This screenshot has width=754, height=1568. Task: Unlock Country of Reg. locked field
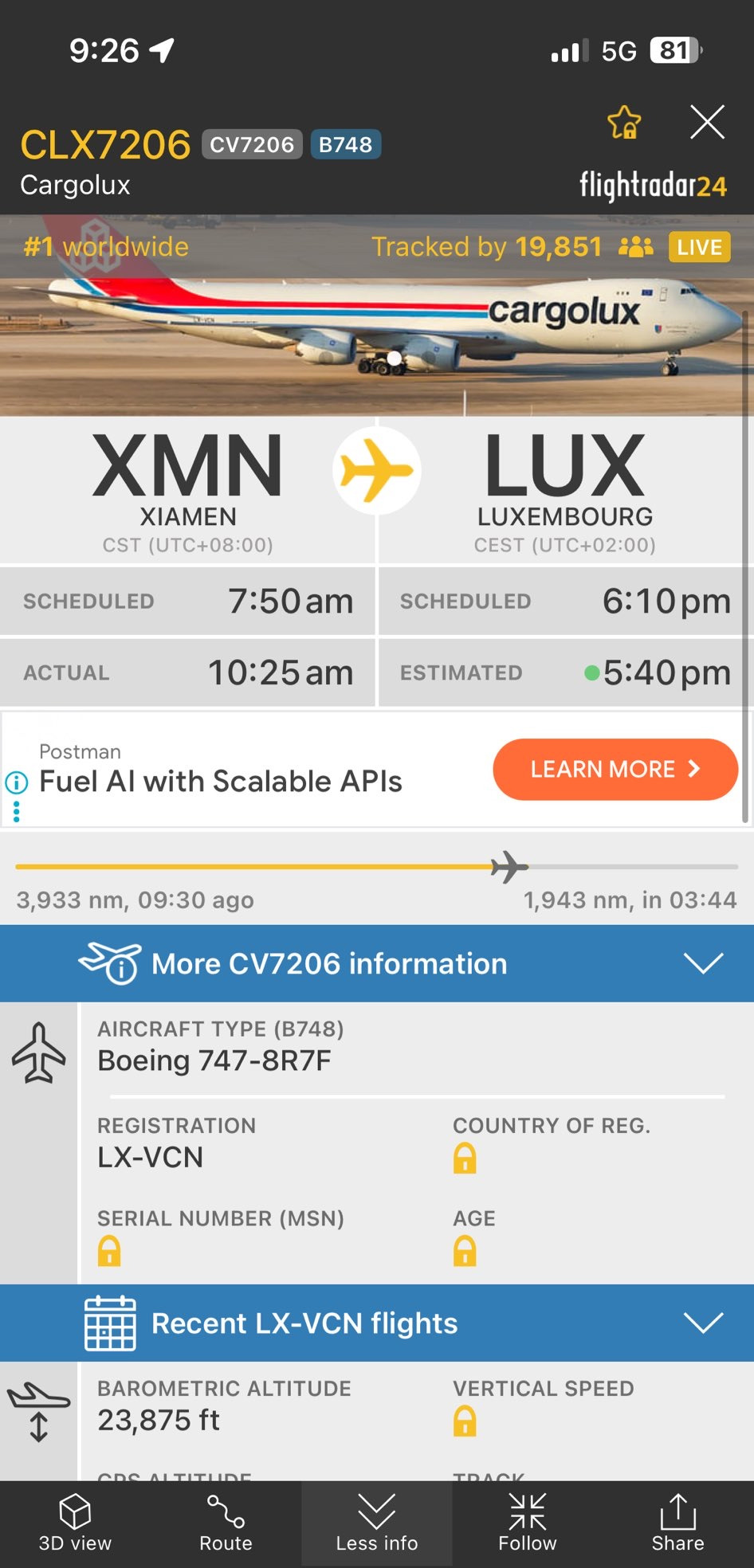tap(465, 1158)
